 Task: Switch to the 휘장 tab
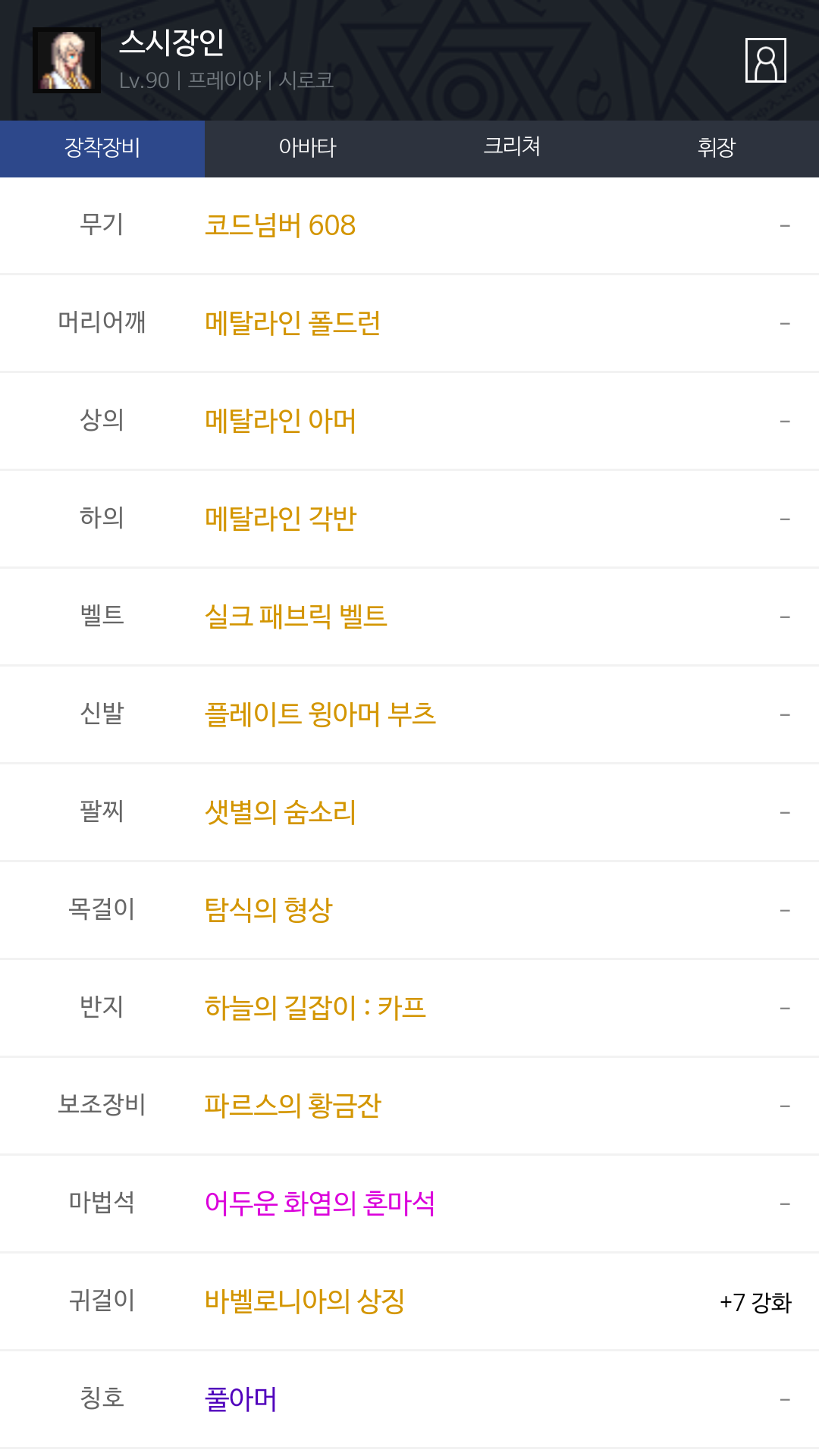pos(717,149)
